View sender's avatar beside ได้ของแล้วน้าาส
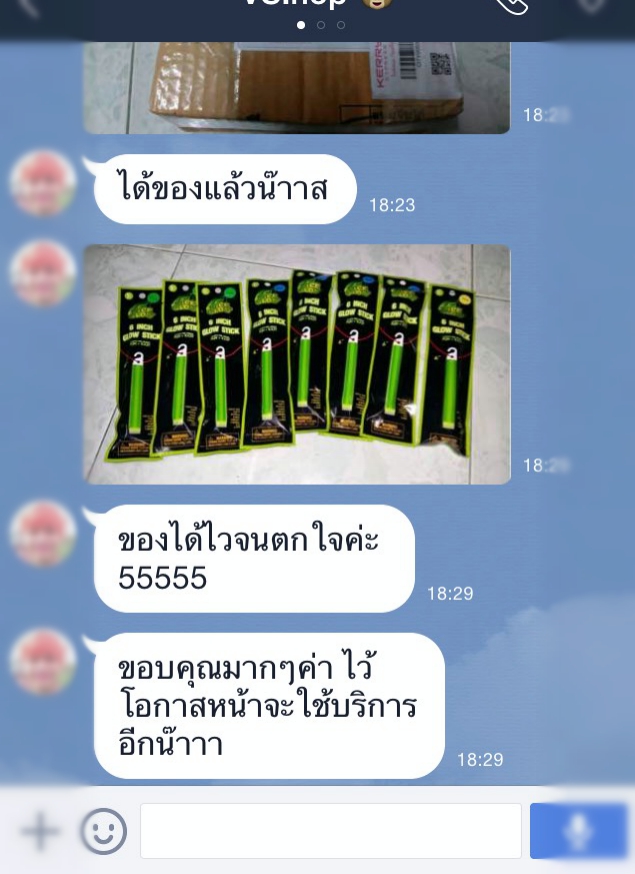 [43, 184]
